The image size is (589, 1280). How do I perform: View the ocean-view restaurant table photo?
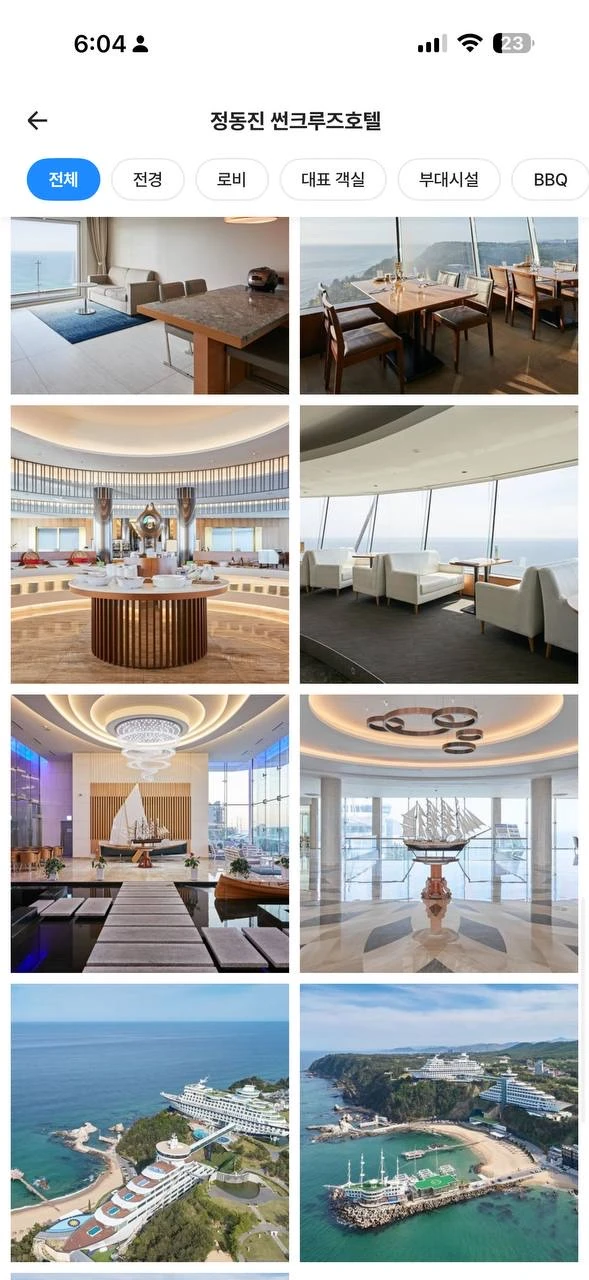coord(439,306)
